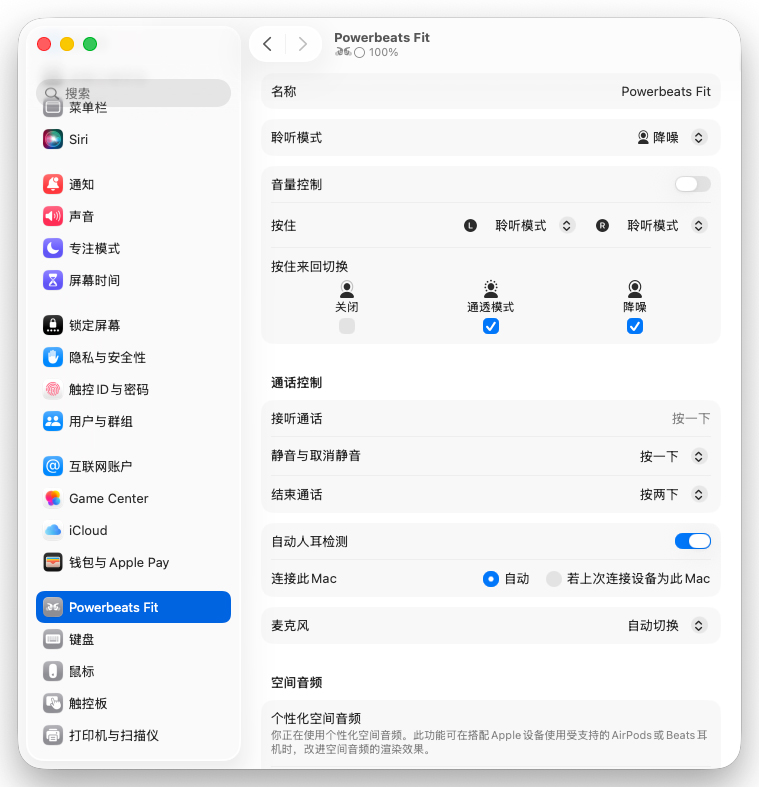Uncheck the 降噪 checkbox
759x787 pixels.
(x=635, y=326)
